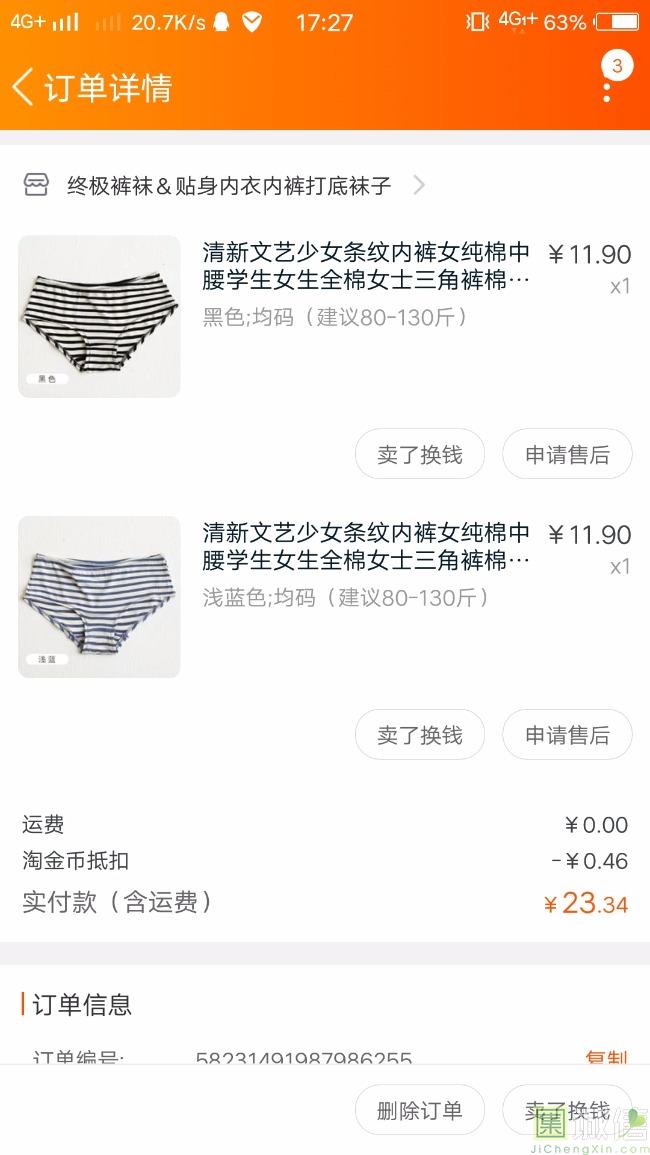Tap 卖了换钱 for the 黑色 item

point(420,455)
